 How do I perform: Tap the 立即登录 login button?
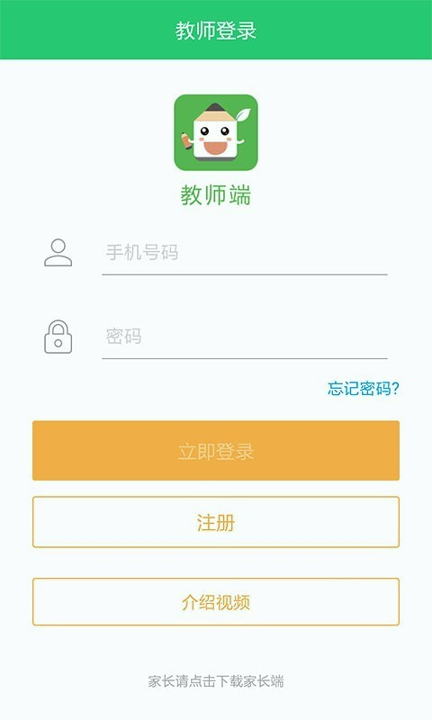216,450
